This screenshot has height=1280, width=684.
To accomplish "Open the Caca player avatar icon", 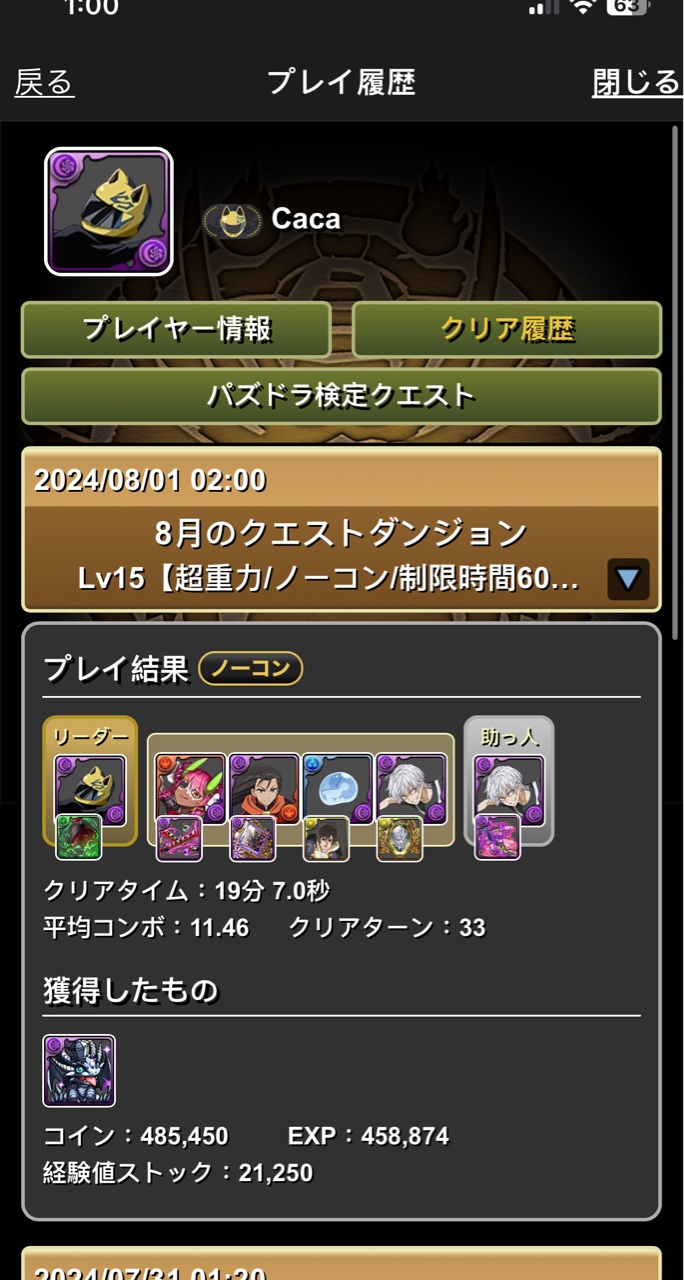I will (109, 212).
